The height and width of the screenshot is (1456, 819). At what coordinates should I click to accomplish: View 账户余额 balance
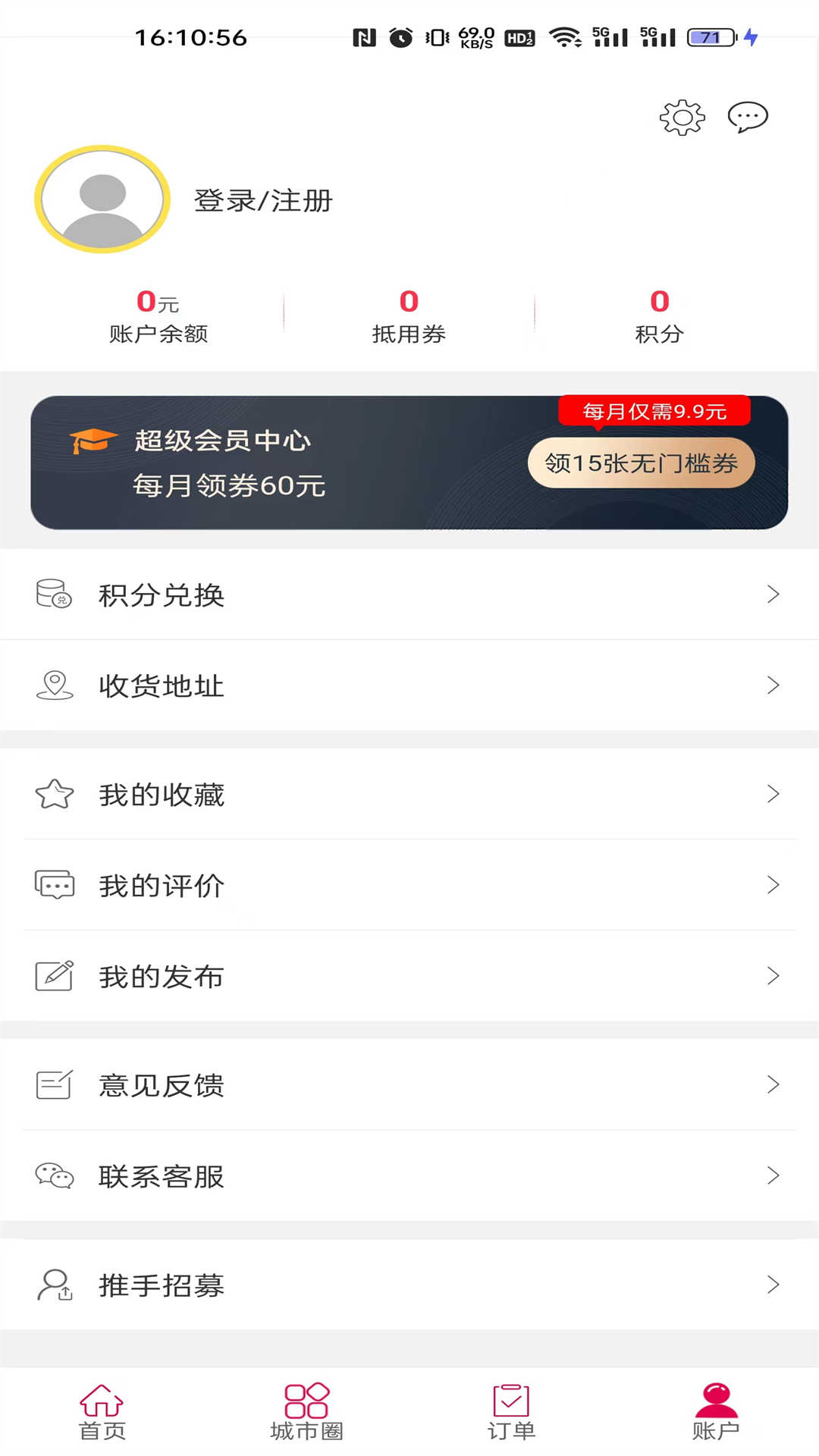pos(158,316)
